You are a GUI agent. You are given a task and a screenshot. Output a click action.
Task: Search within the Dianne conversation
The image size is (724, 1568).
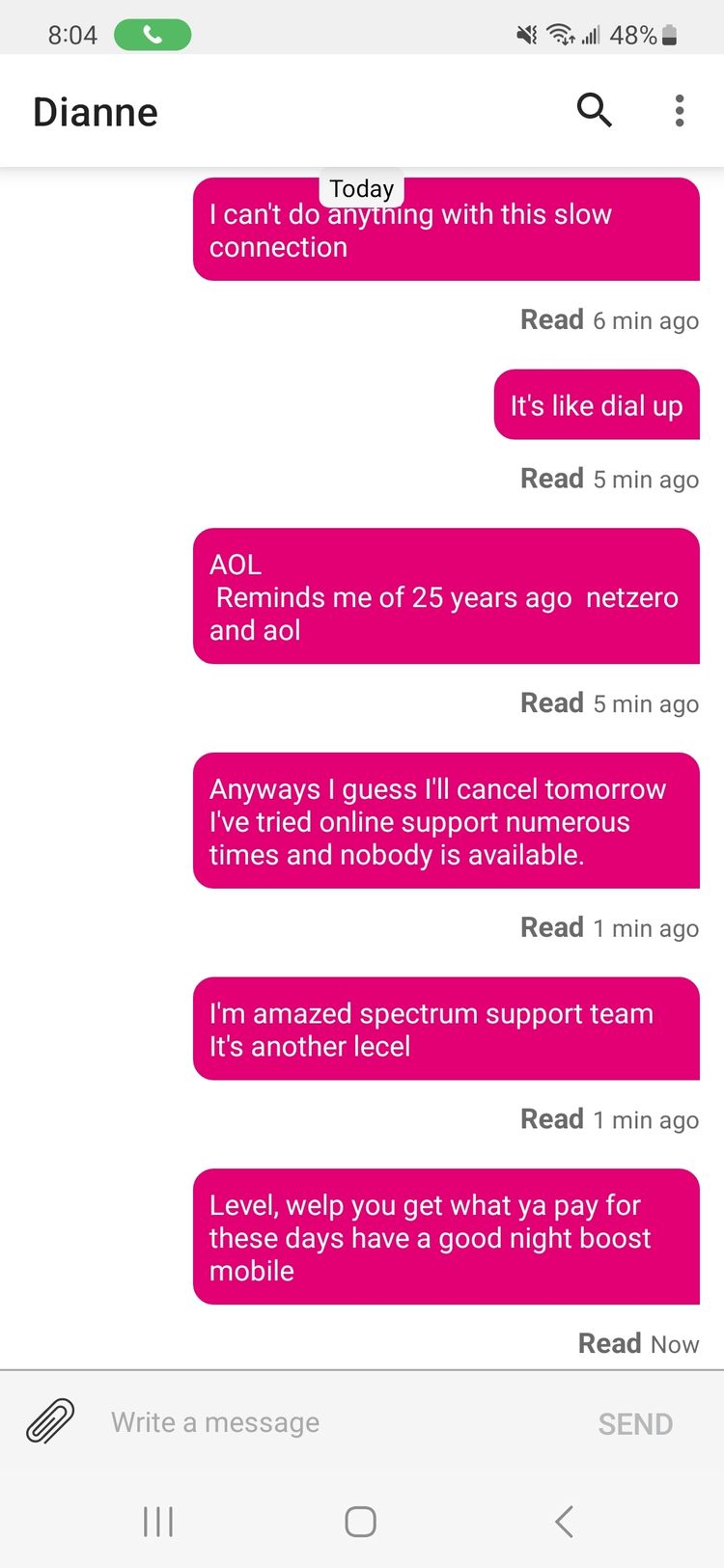click(x=595, y=111)
